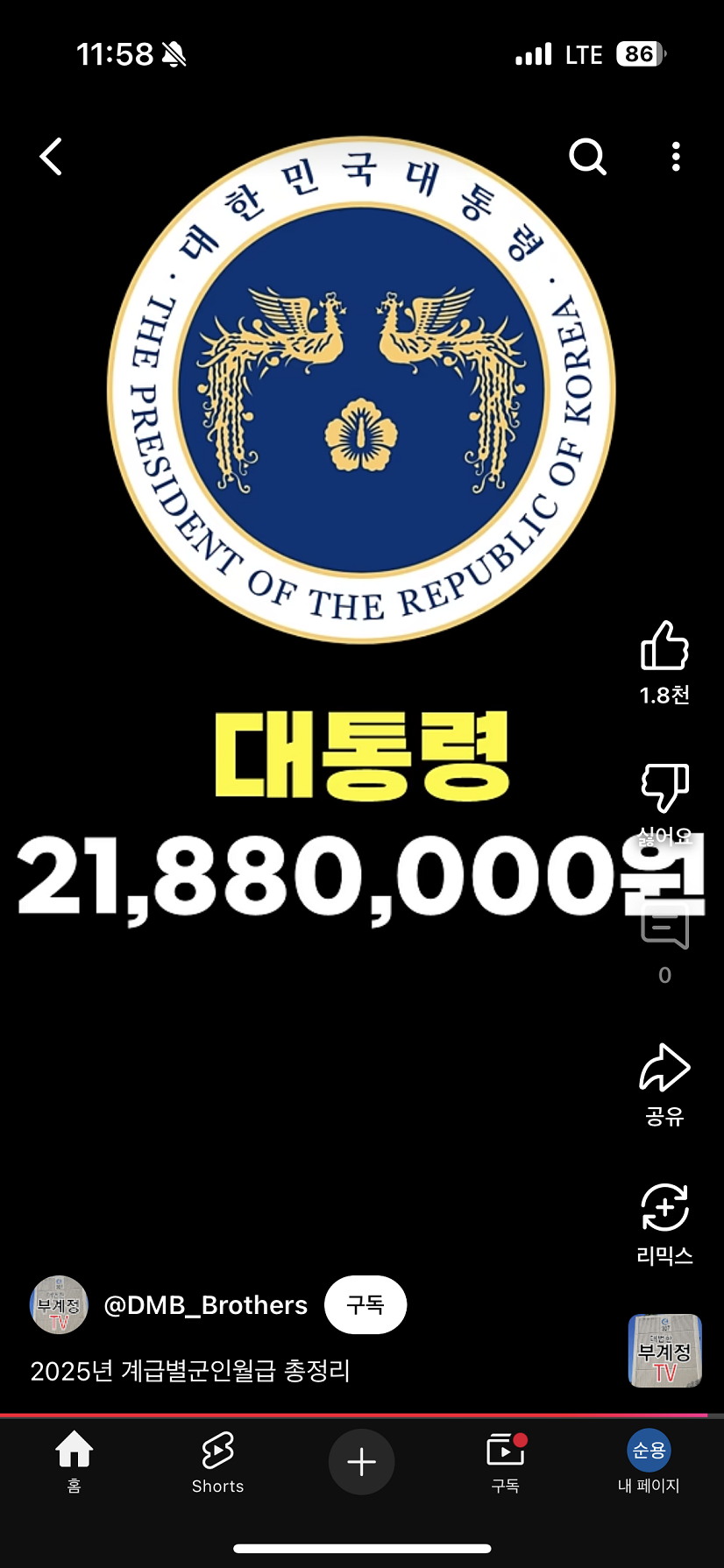Screen dimensions: 724x1568
Task: Like this Short
Action: (x=664, y=648)
